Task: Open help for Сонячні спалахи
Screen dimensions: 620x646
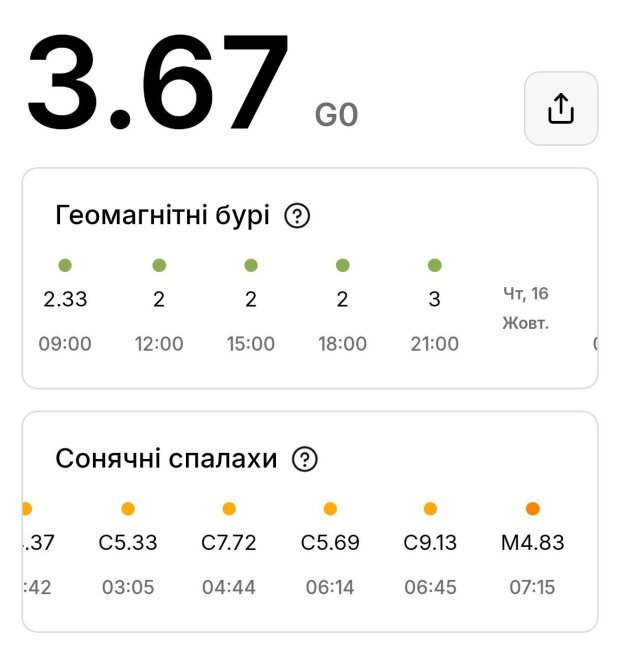Action: point(304,459)
